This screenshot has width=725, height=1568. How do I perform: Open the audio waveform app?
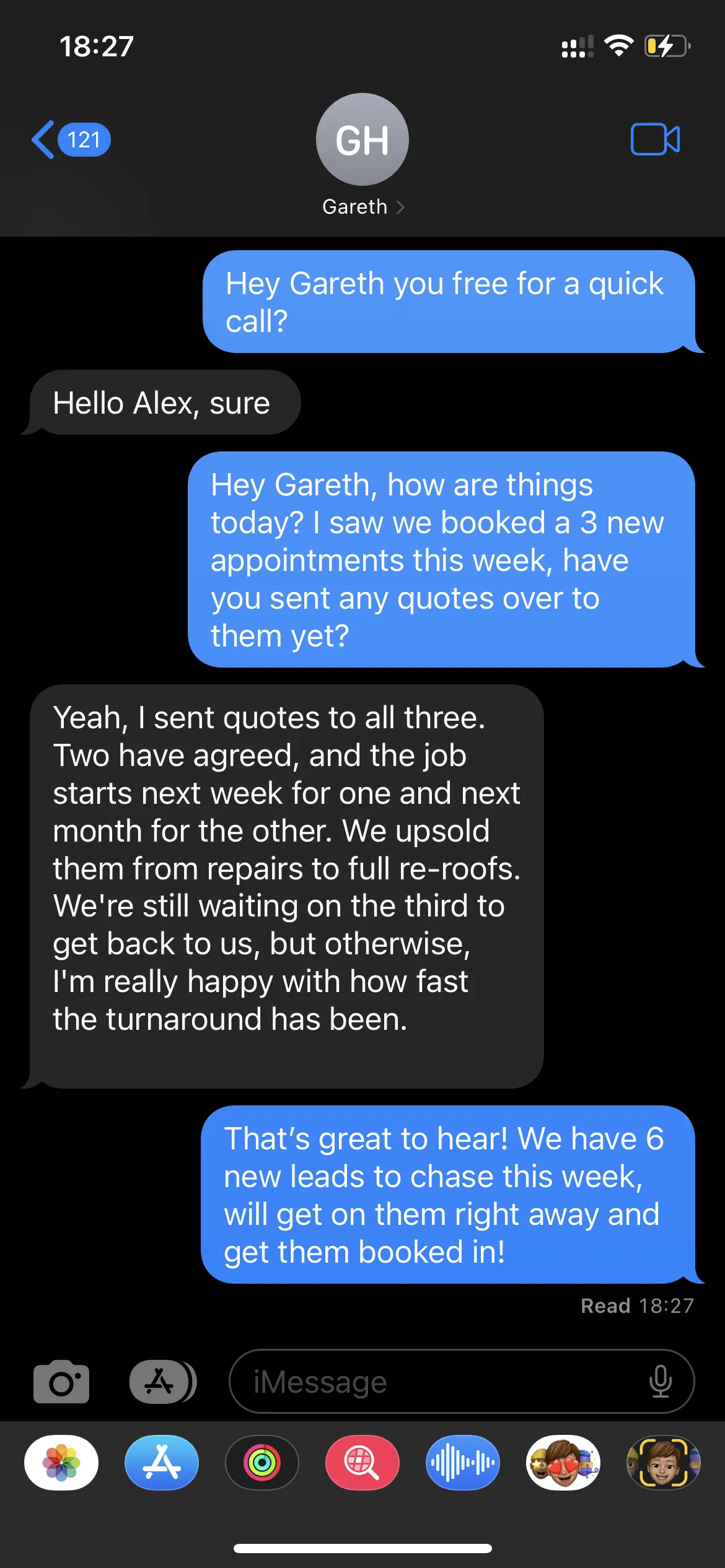pyautogui.click(x=463, y=1463)
